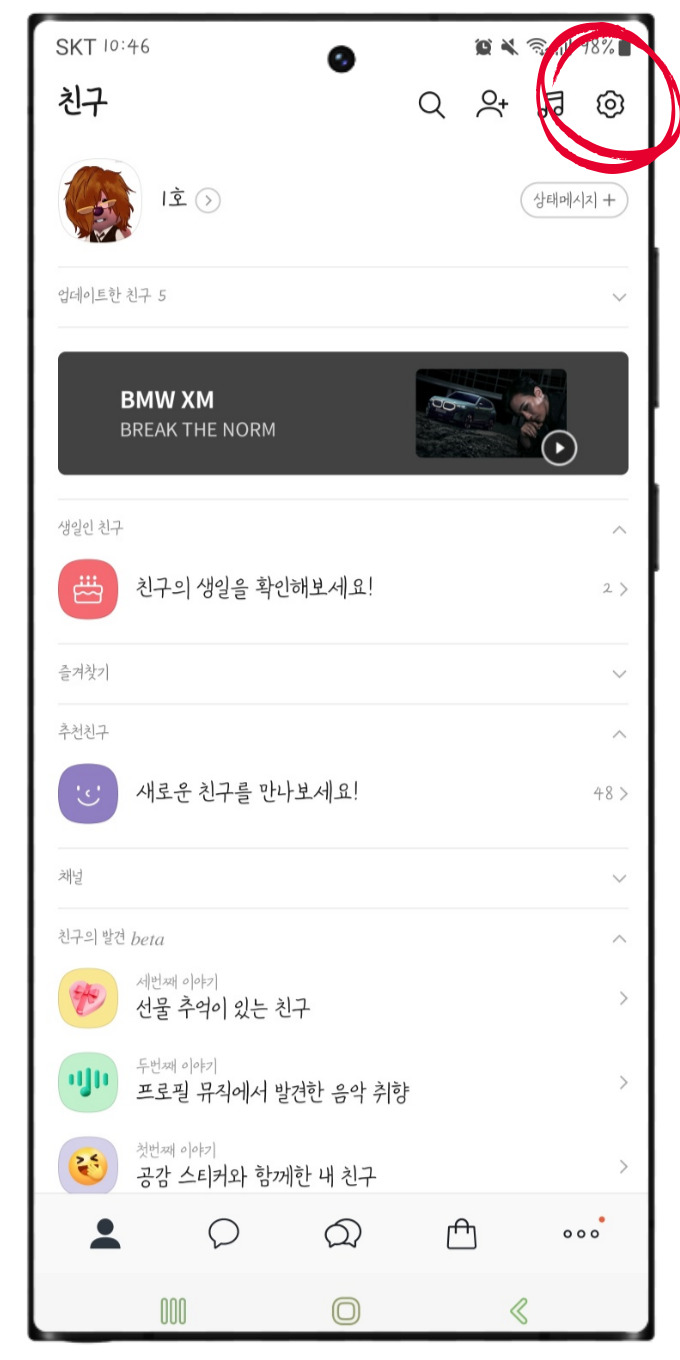Switch to the shopping tab
The height and width of the screenshot is (1360, 680).
click(461, 1234)
